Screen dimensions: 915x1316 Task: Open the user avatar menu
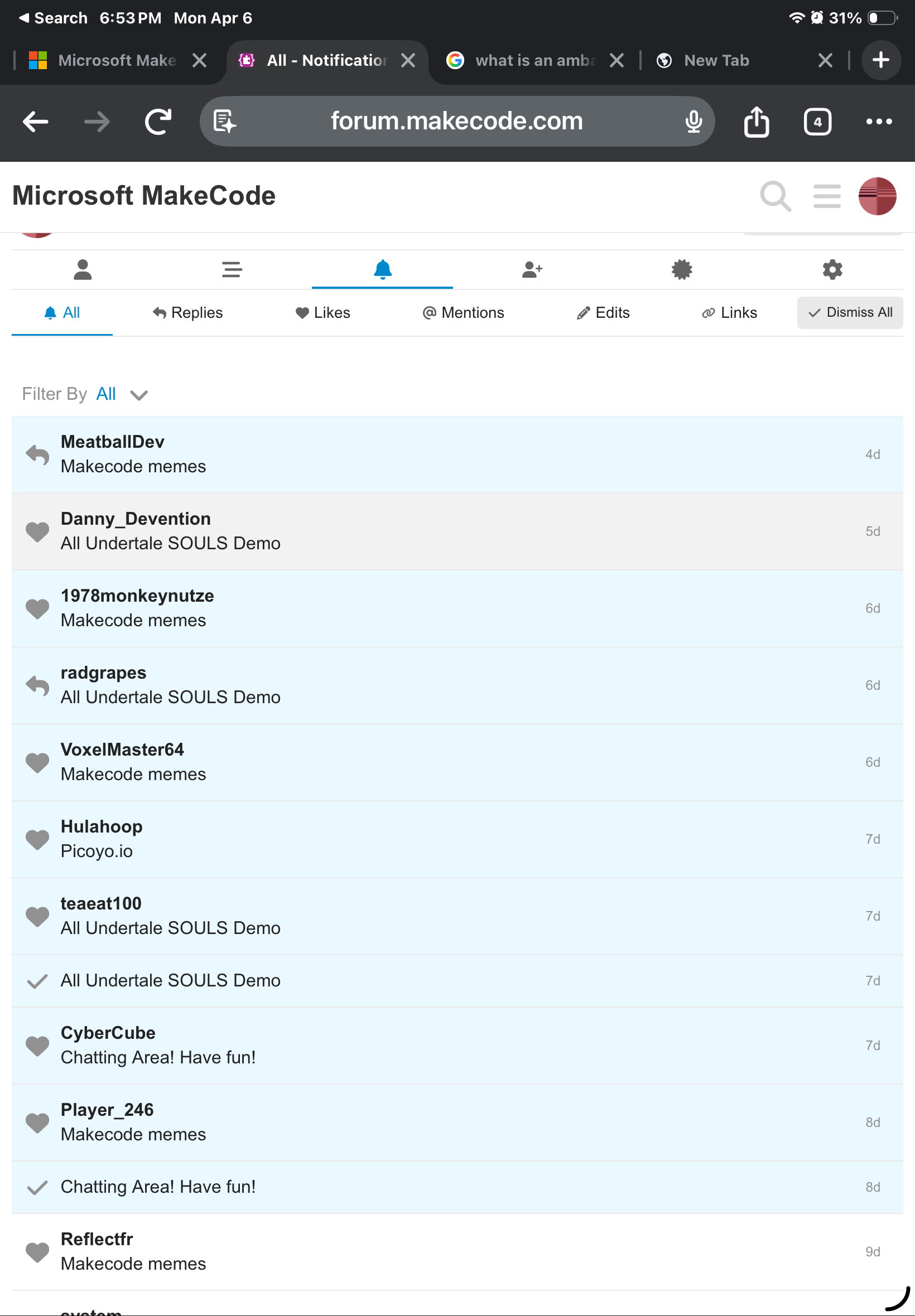coord(877,196)
